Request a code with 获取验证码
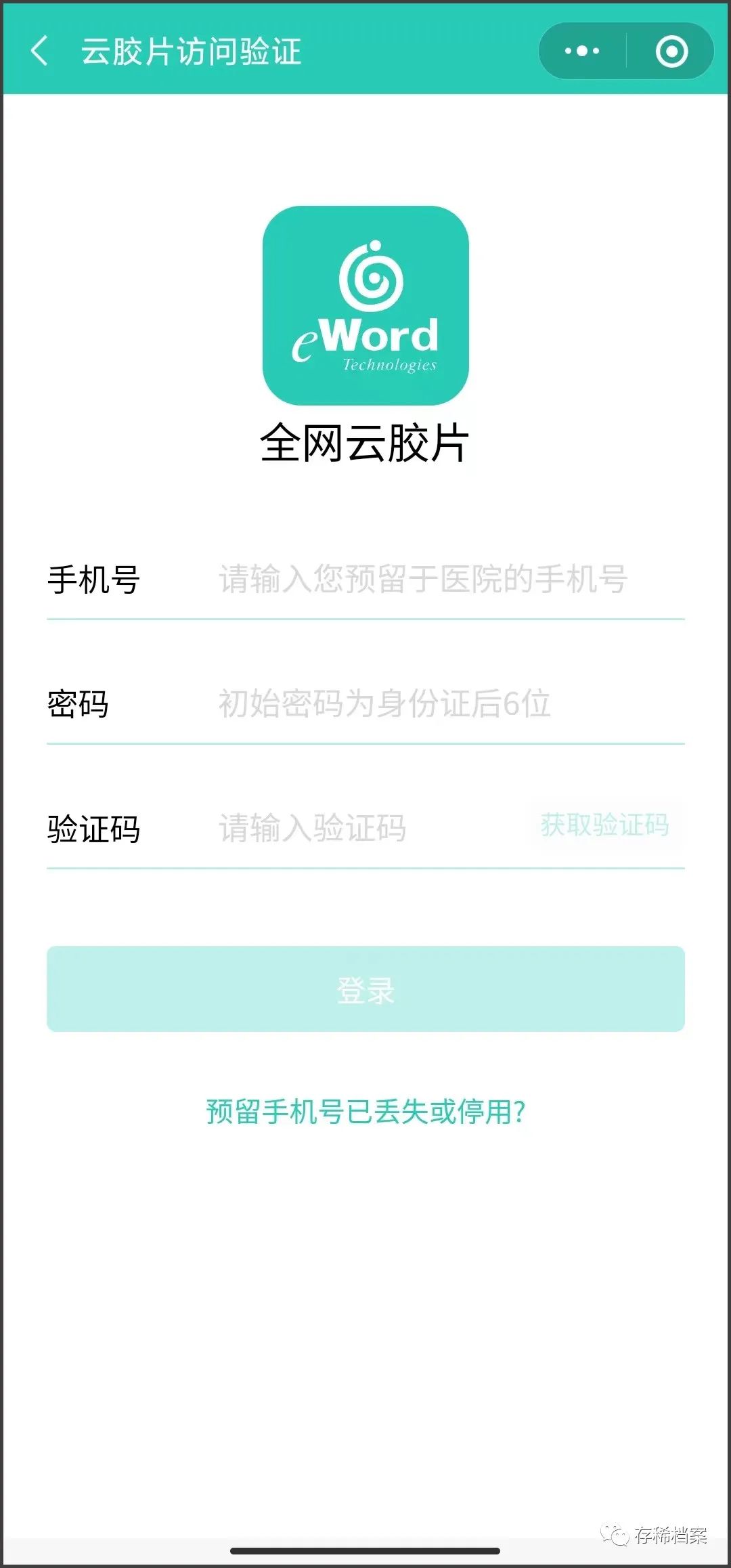The height and width of the screenshot is (1568, 731). pos(604,825)
